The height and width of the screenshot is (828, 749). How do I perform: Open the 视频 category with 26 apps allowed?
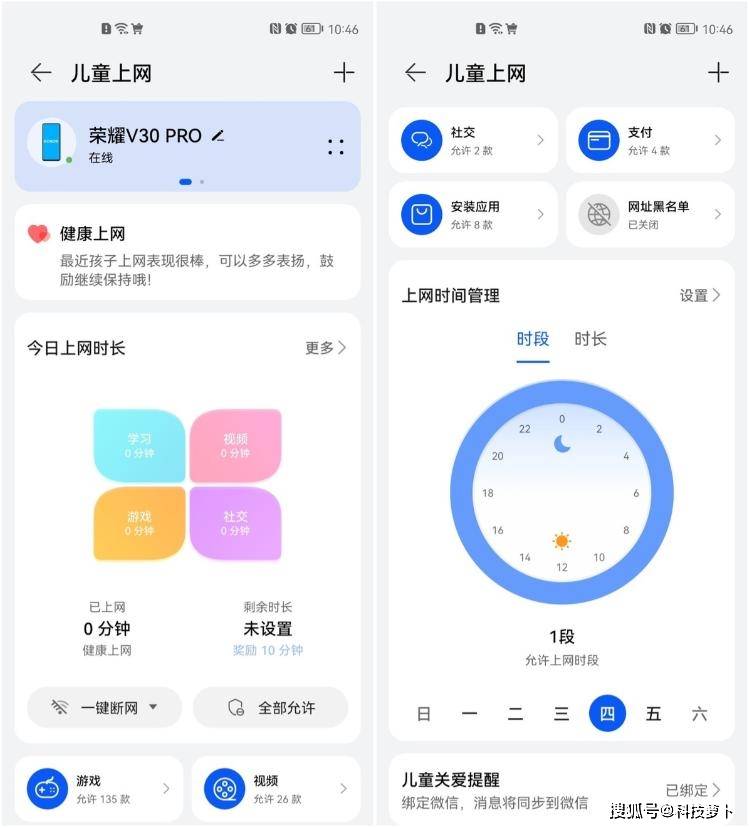click(275, 789)
